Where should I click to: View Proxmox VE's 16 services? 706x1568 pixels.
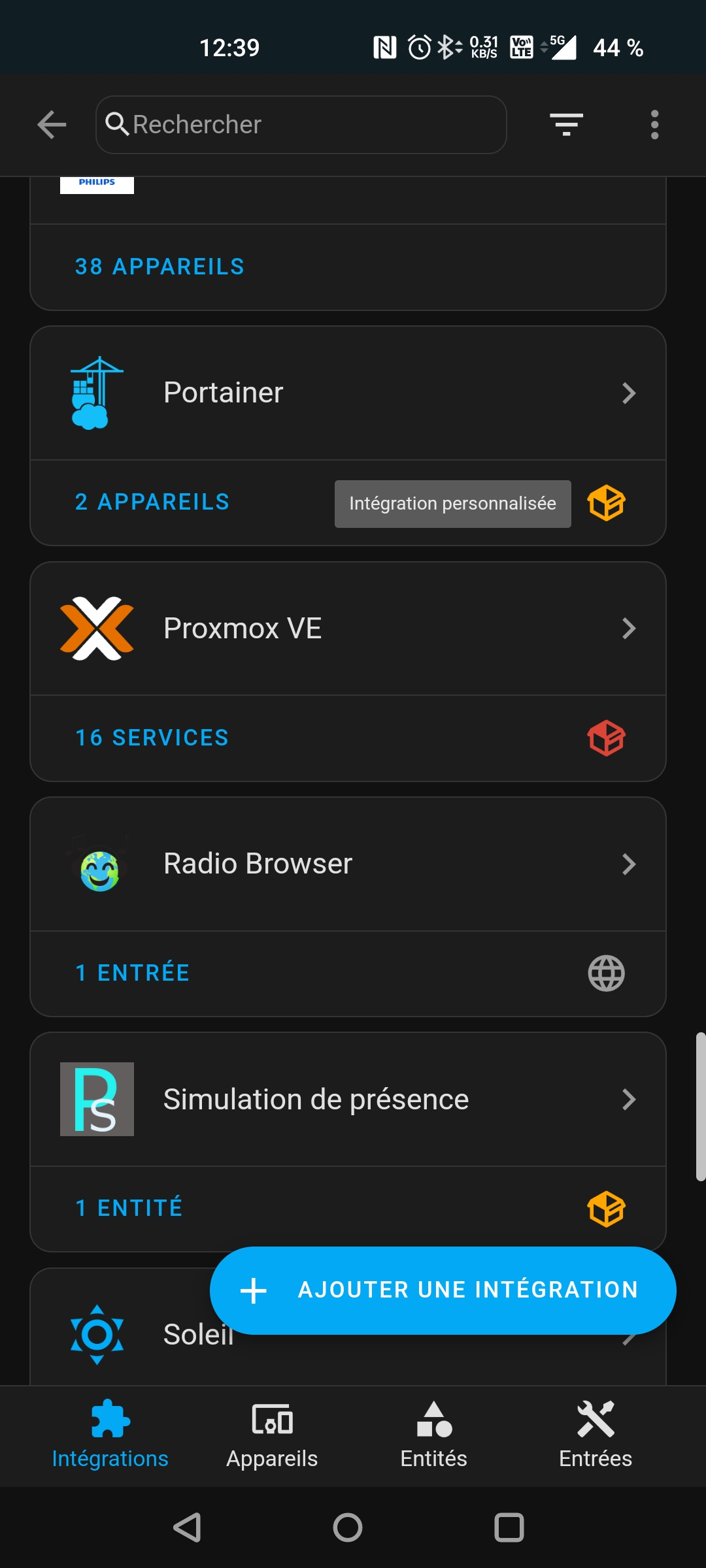152,738
